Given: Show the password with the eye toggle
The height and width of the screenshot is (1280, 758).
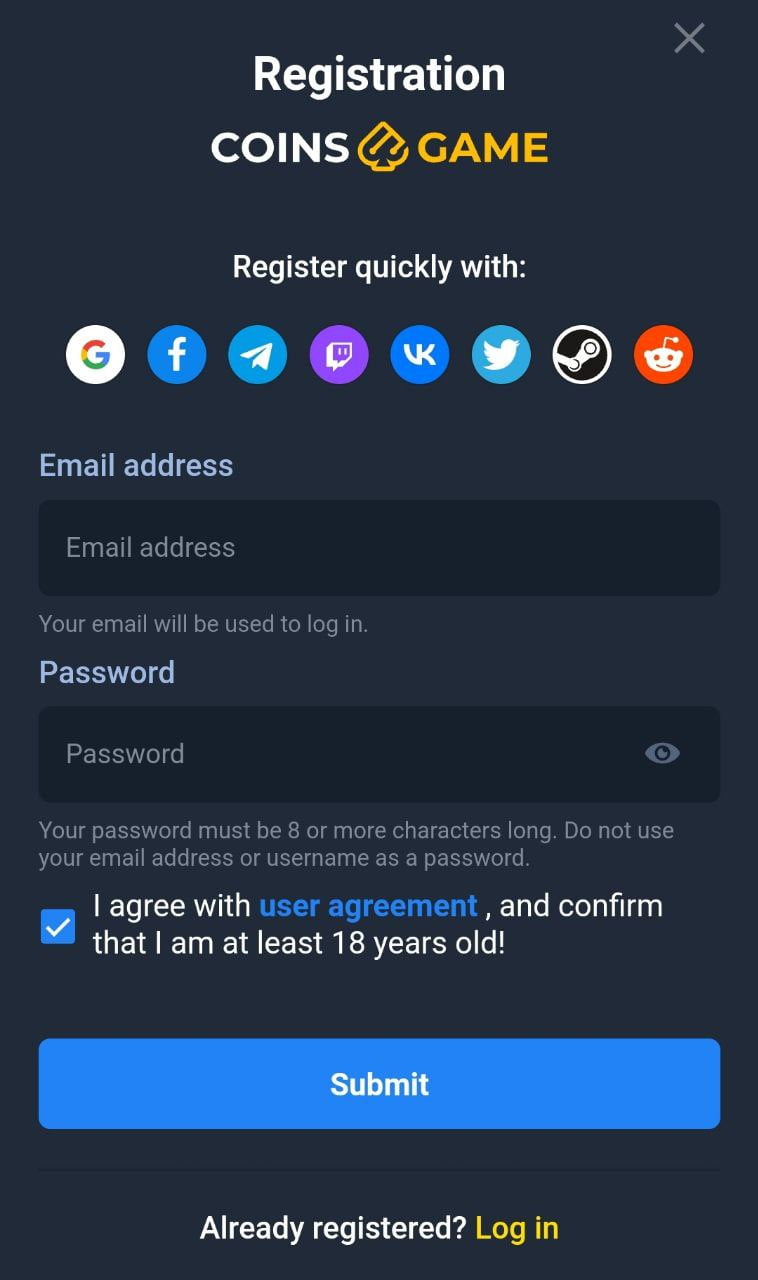Looking at the screenshot, I should [x=663, y=753].
